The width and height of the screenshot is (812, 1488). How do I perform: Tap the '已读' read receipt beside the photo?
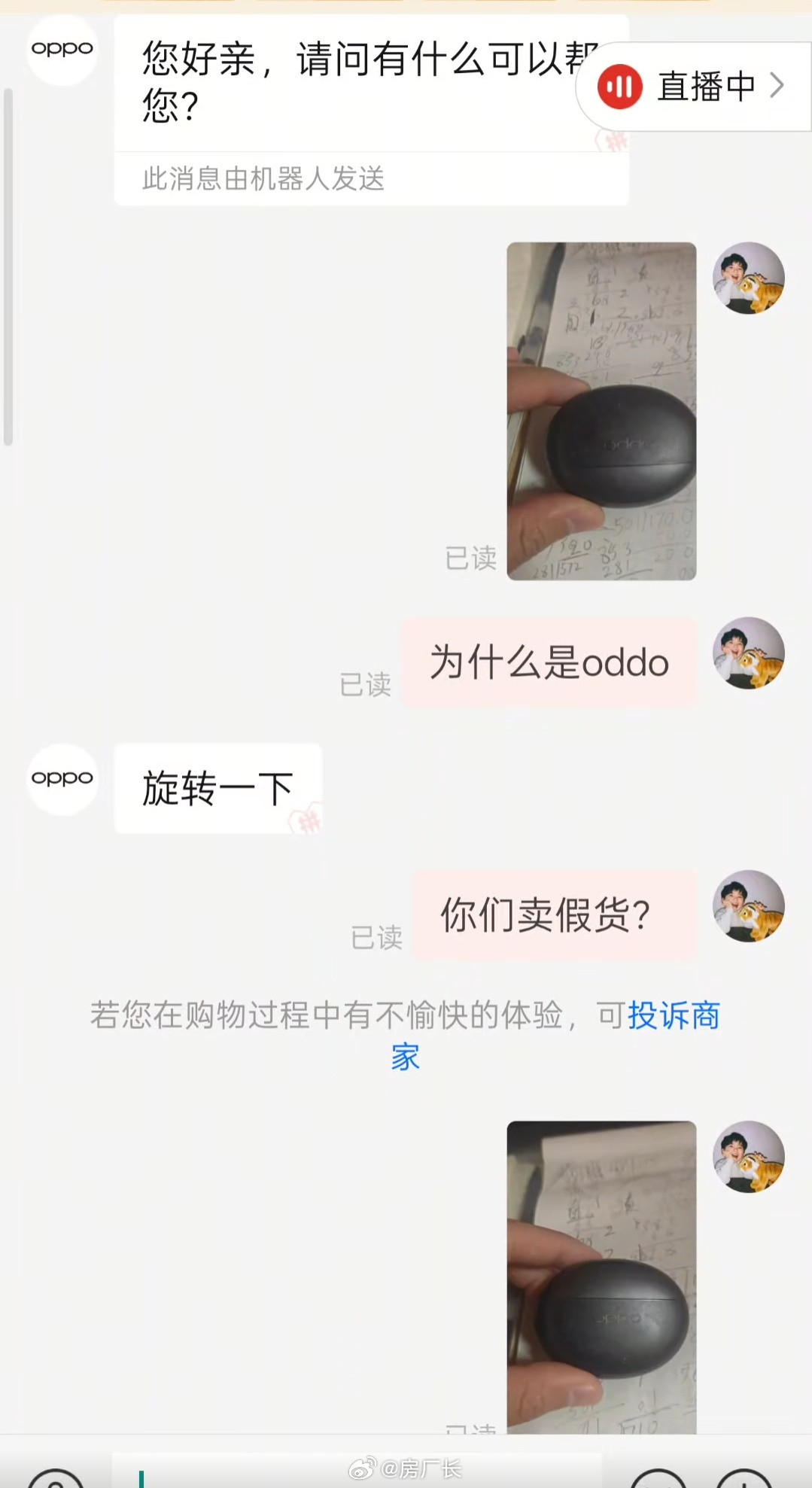pos(472,559)
